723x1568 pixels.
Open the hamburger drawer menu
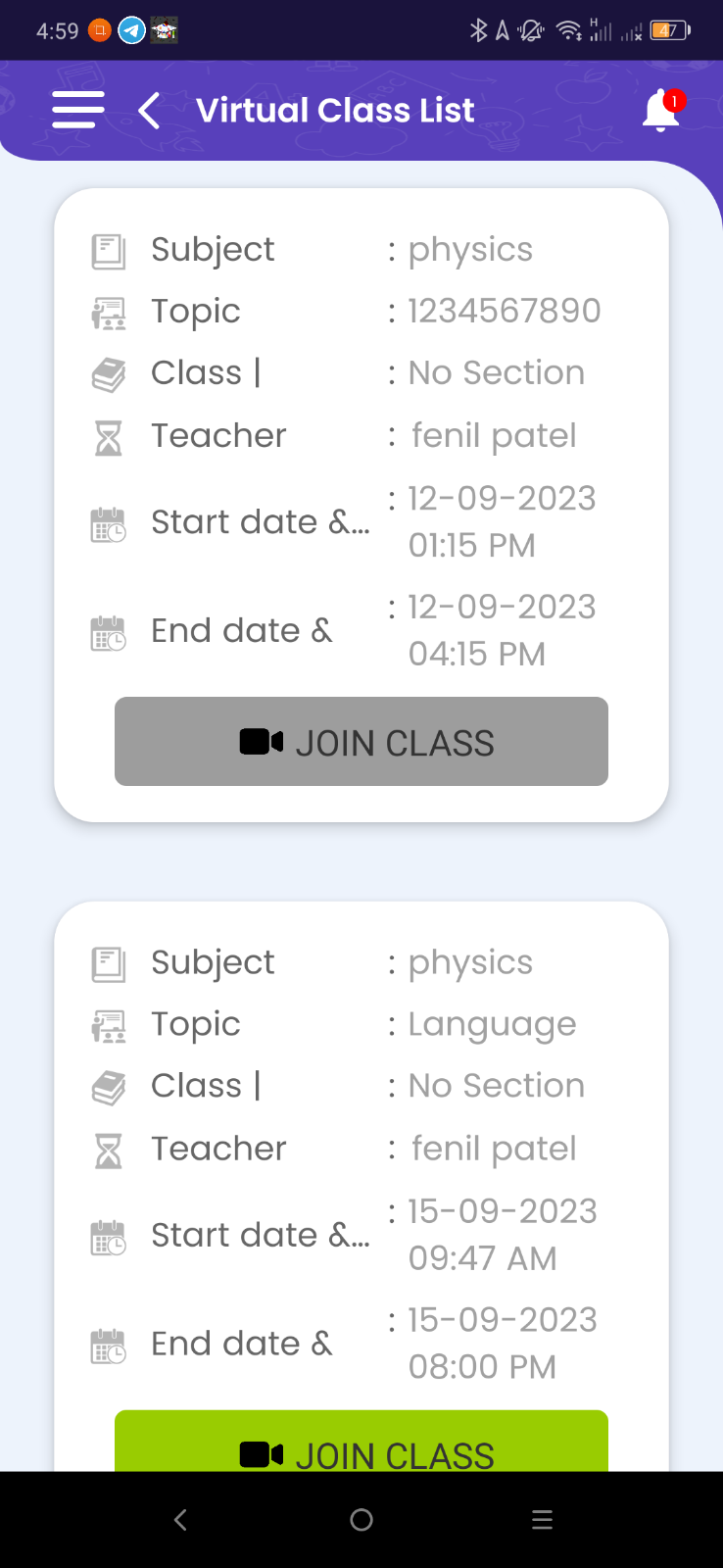pos(78,110)
